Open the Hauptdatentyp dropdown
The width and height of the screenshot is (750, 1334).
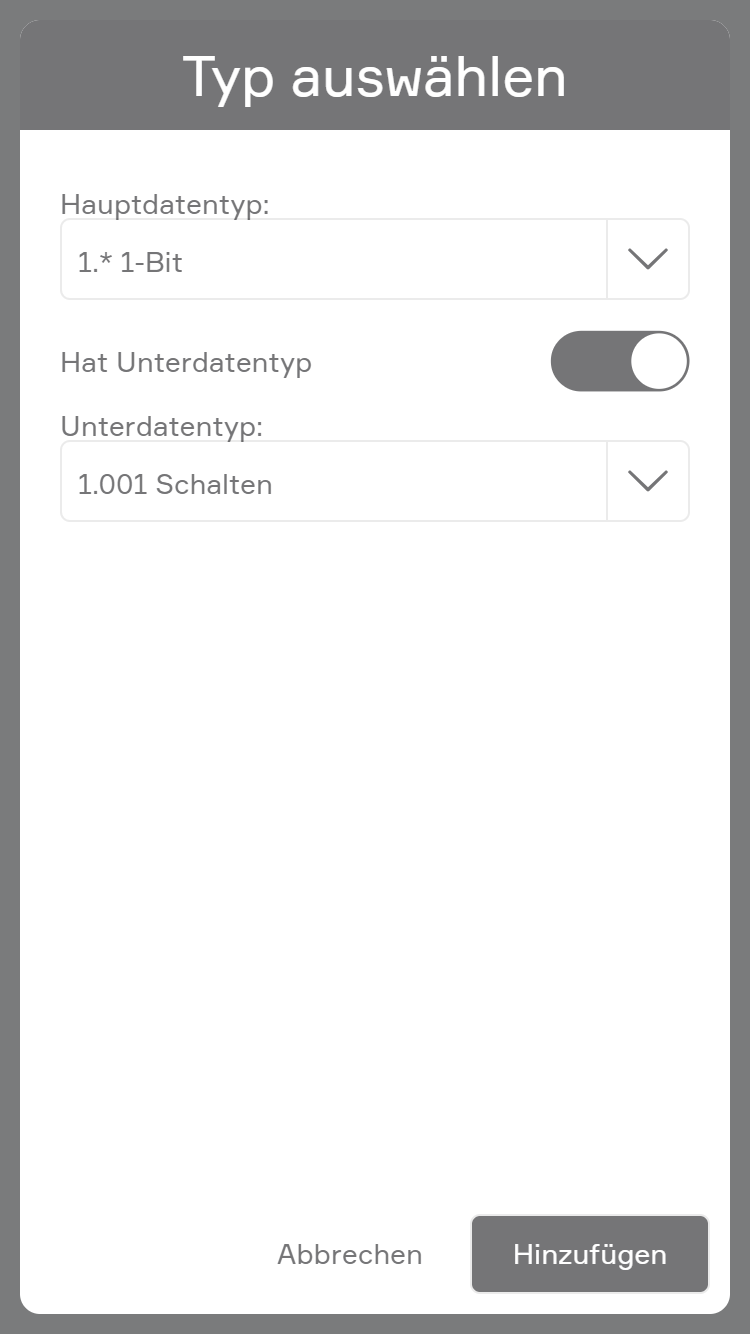[x=647, y=260]
